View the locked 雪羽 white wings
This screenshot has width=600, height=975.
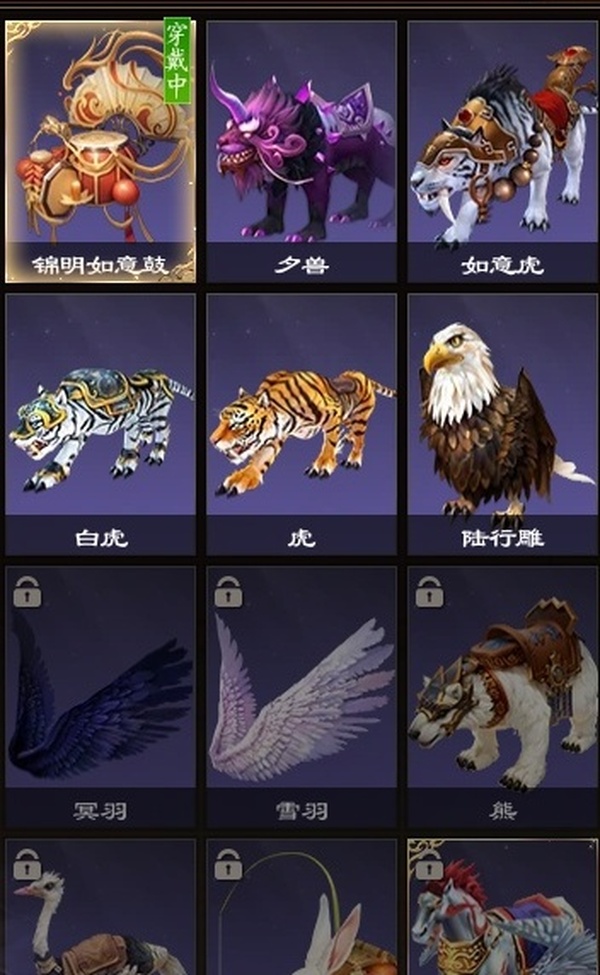point(302,697)
